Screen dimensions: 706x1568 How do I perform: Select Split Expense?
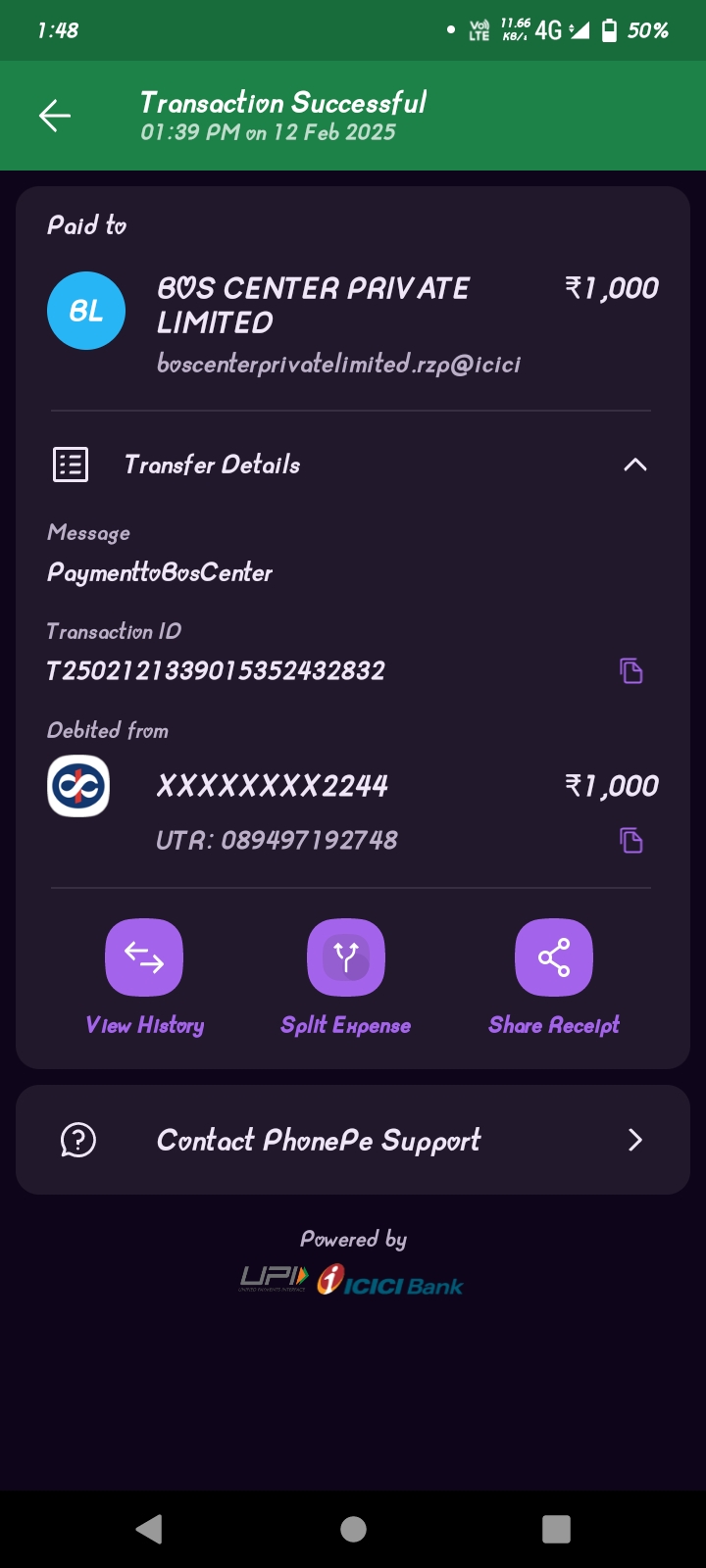pyautogui.click(x=346, y=957)
